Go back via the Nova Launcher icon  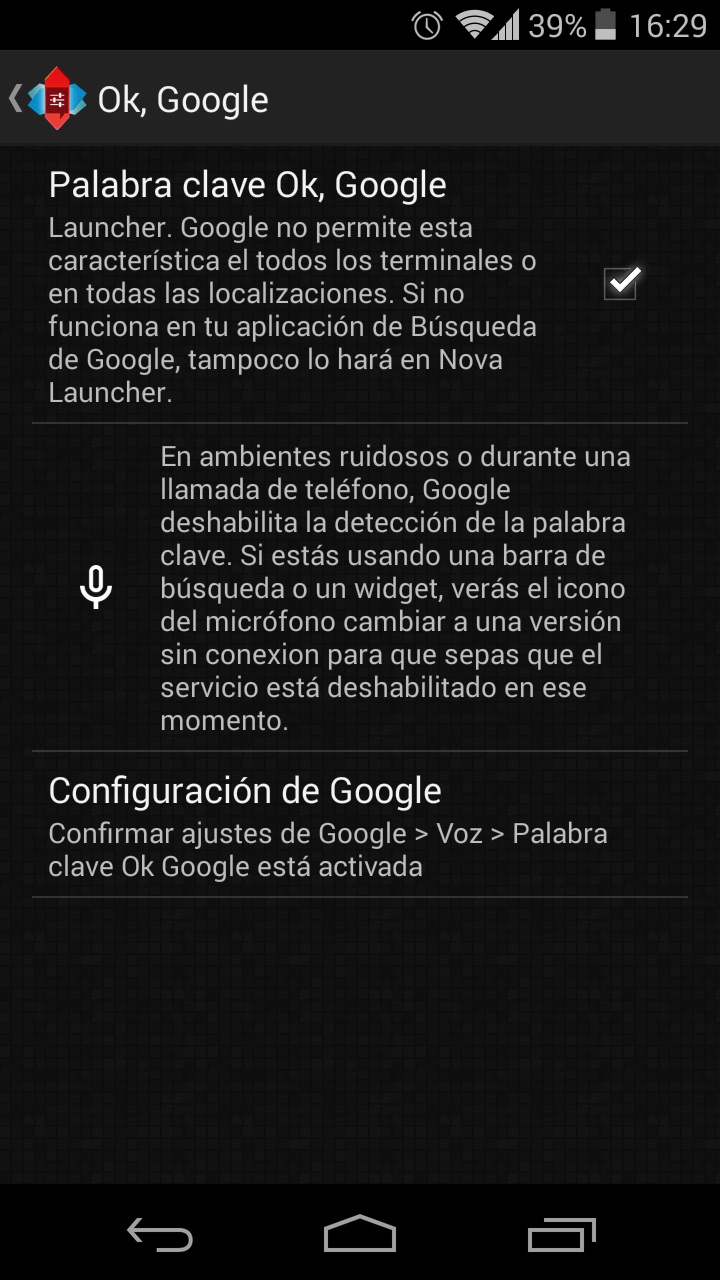(x=50, y=99)
